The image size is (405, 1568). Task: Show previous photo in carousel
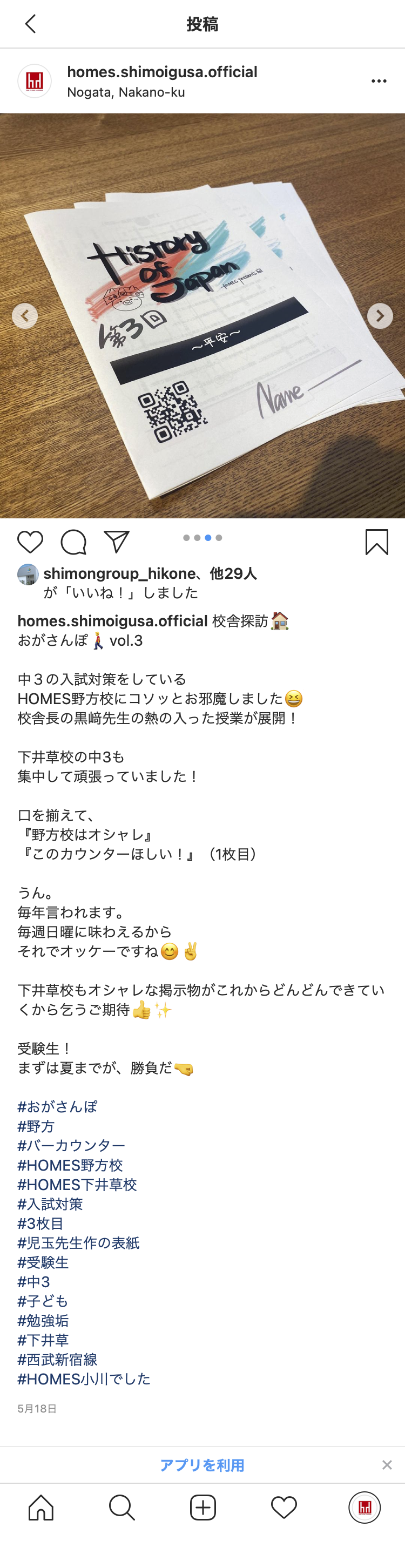[25, 316]
